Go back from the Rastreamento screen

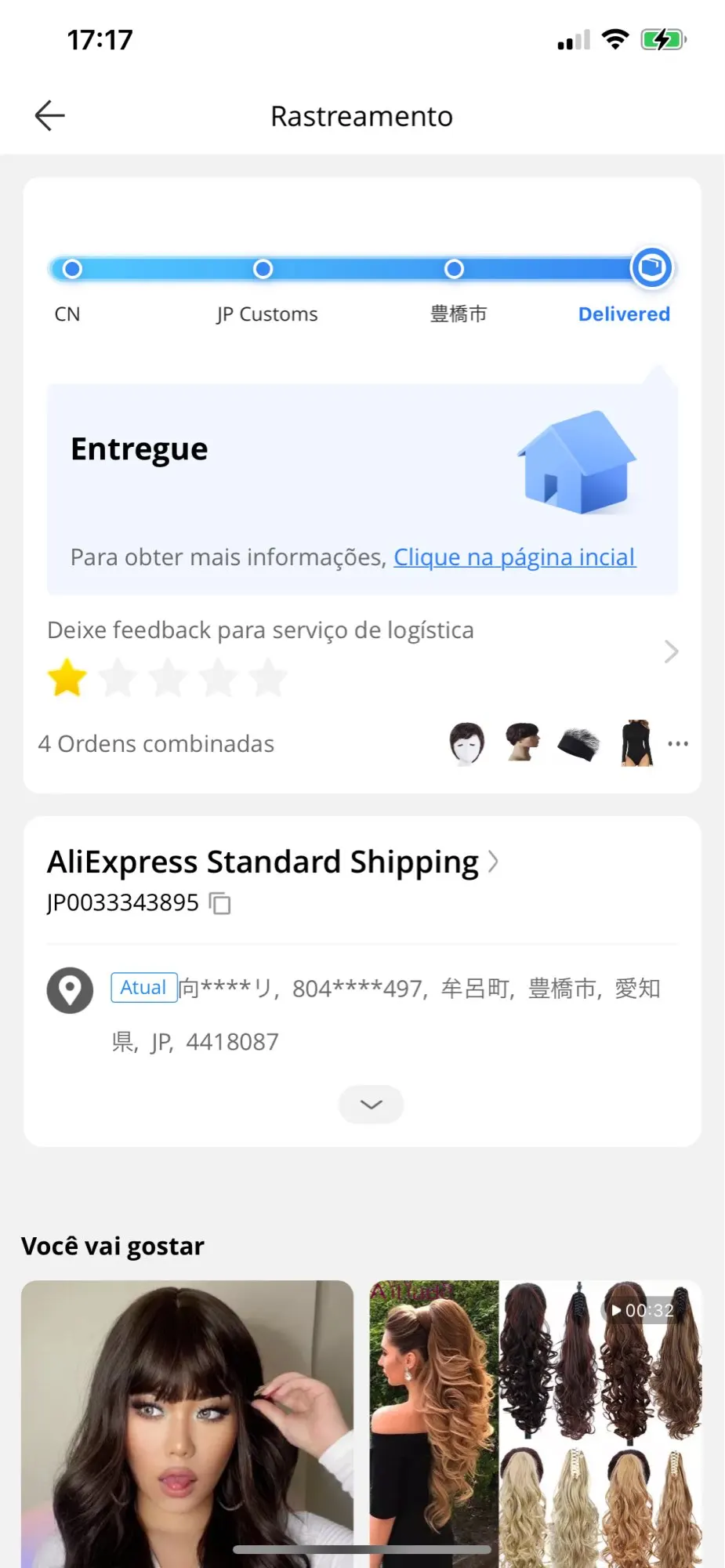point(49,116)
